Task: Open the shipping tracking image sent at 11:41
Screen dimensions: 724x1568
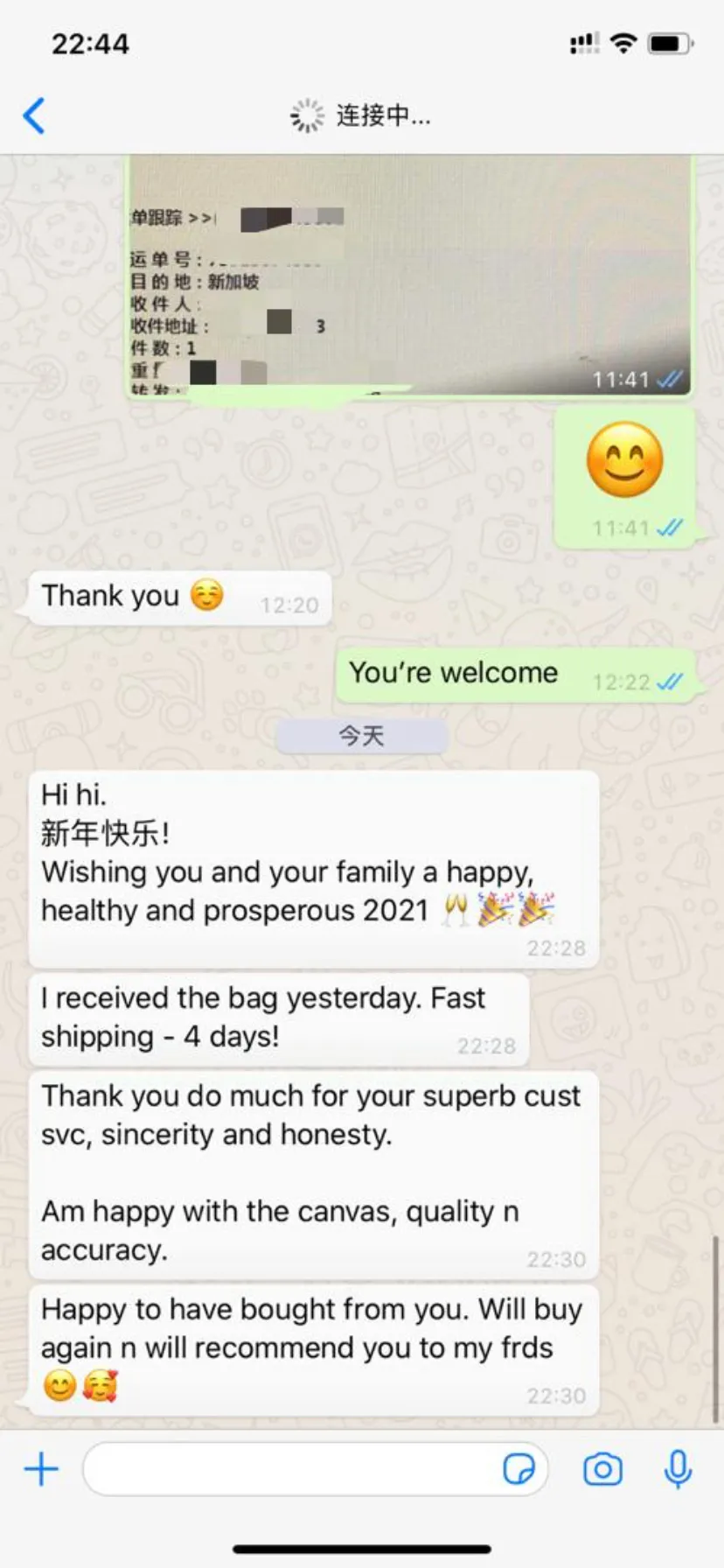Action: tap(409, 276)
